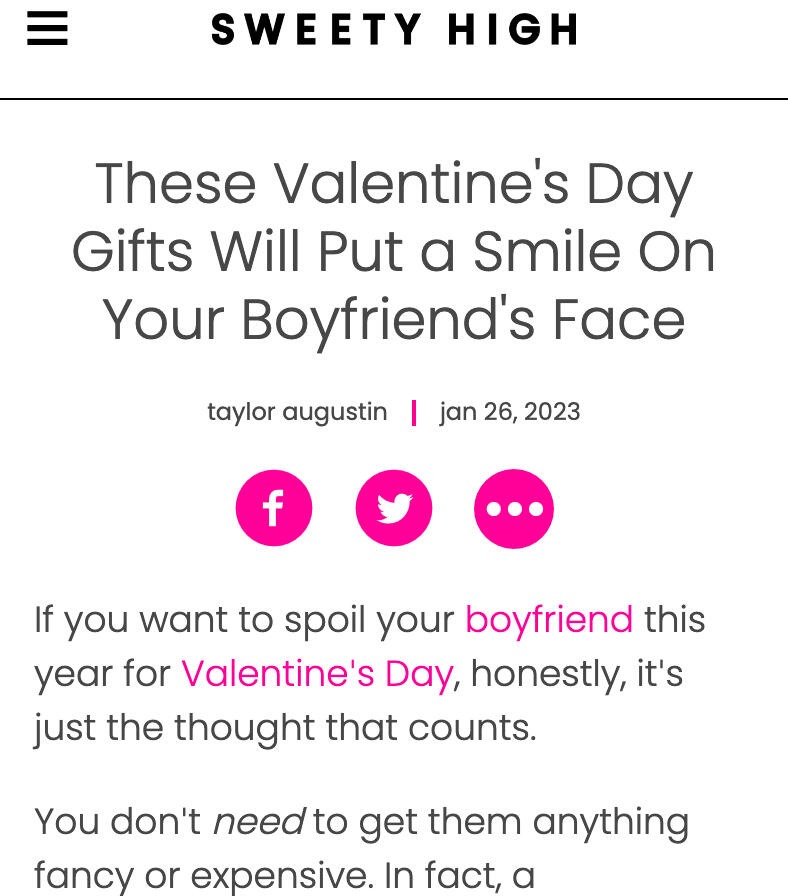Viewport: 788px width, 896px height.
Task: Open the Valentine's Day link
Action: pyautogui.click(x=317, y=674)
